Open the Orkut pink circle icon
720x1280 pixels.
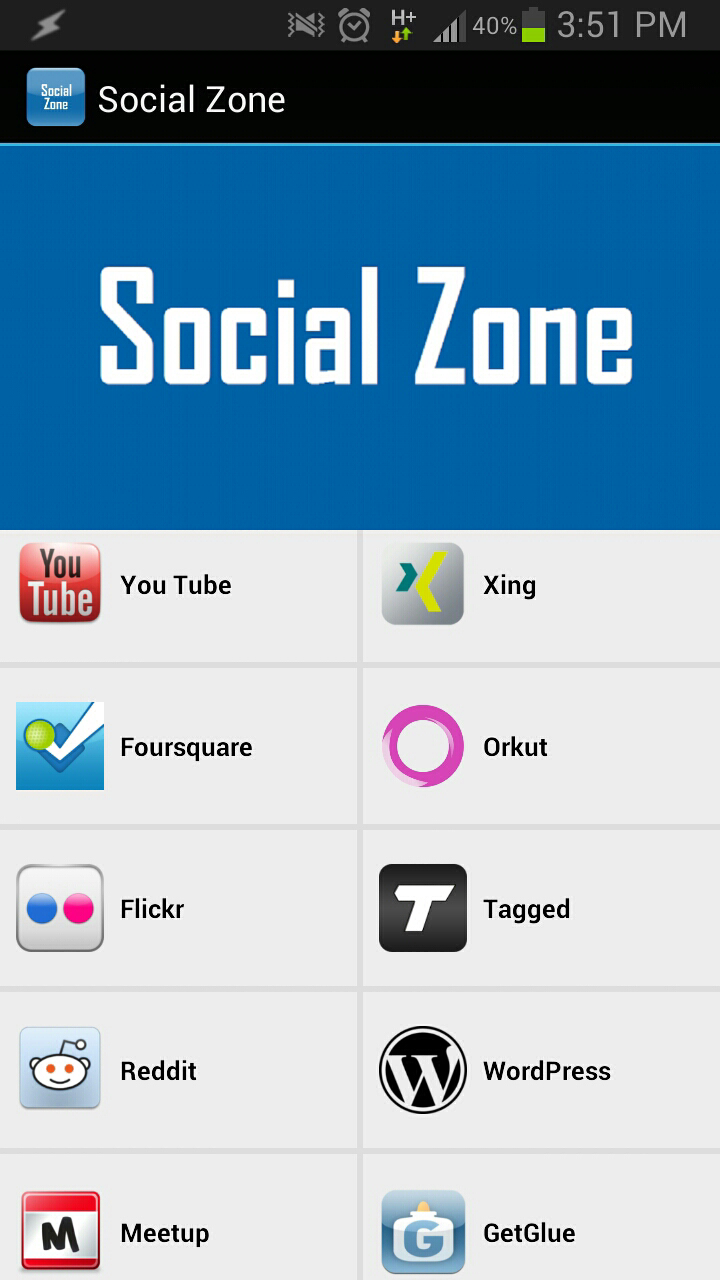421,746
